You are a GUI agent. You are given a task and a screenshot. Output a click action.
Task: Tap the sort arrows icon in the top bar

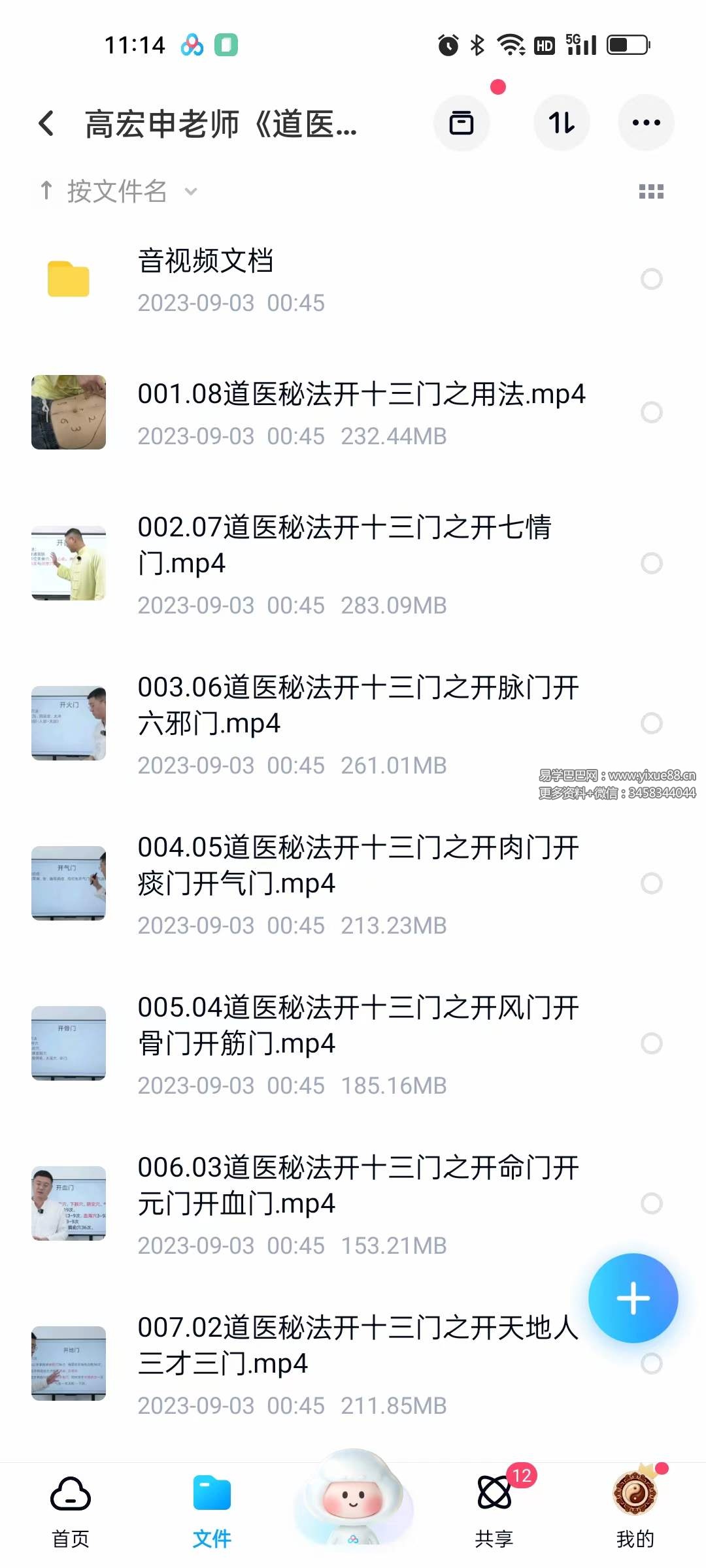coord(562,123)
